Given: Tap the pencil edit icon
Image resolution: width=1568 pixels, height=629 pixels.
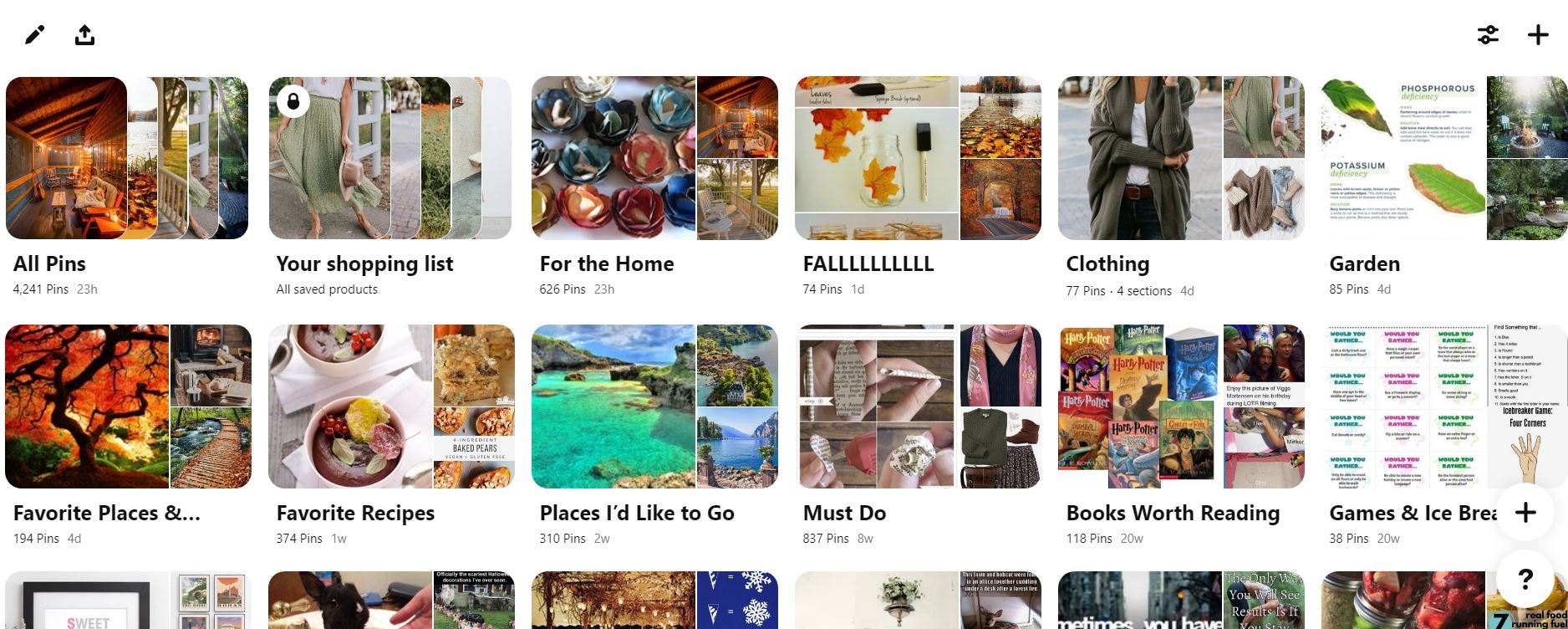Looking at the screenshot, I should [34, 35].
